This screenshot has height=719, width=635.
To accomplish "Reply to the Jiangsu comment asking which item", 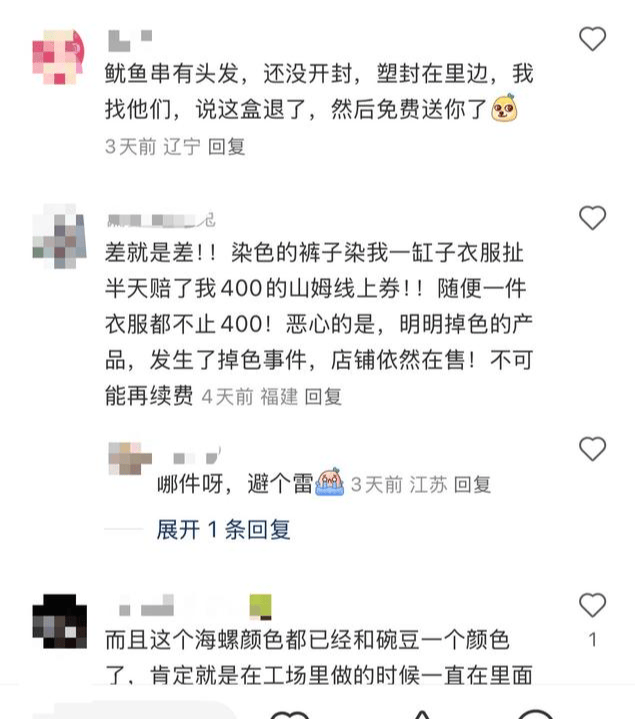I will tap(472, 485).
